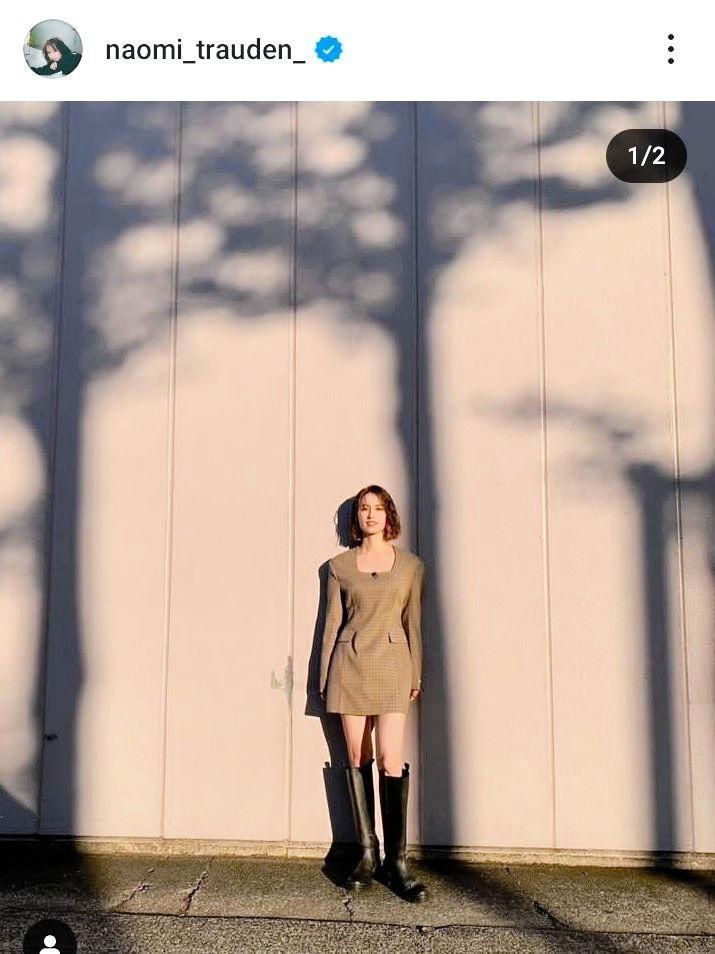715x954 pixels.
Task: Open the naomi_trauden_ username link
Action: (x=205, y=49)
